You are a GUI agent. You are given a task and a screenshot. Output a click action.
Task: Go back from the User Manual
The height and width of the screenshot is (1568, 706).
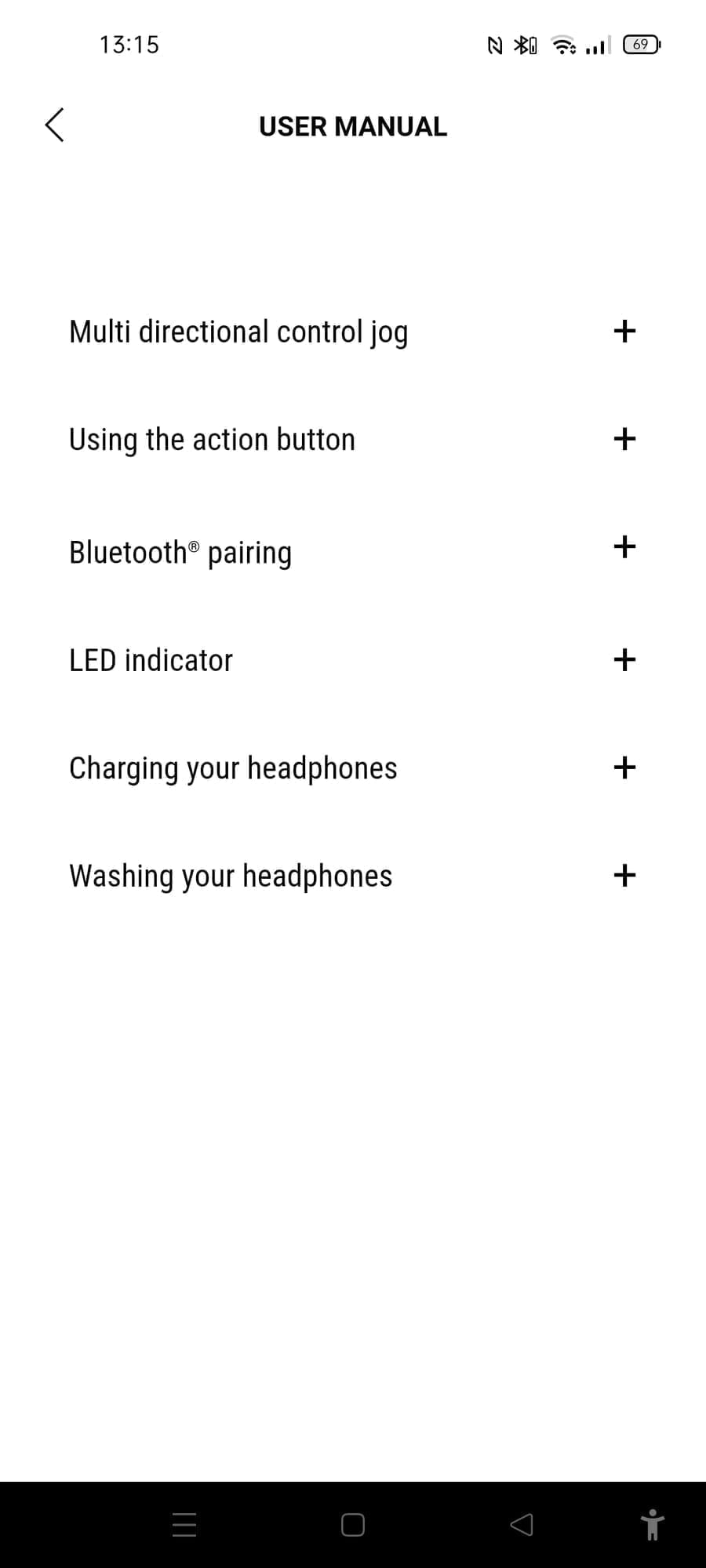coord(54,125)
